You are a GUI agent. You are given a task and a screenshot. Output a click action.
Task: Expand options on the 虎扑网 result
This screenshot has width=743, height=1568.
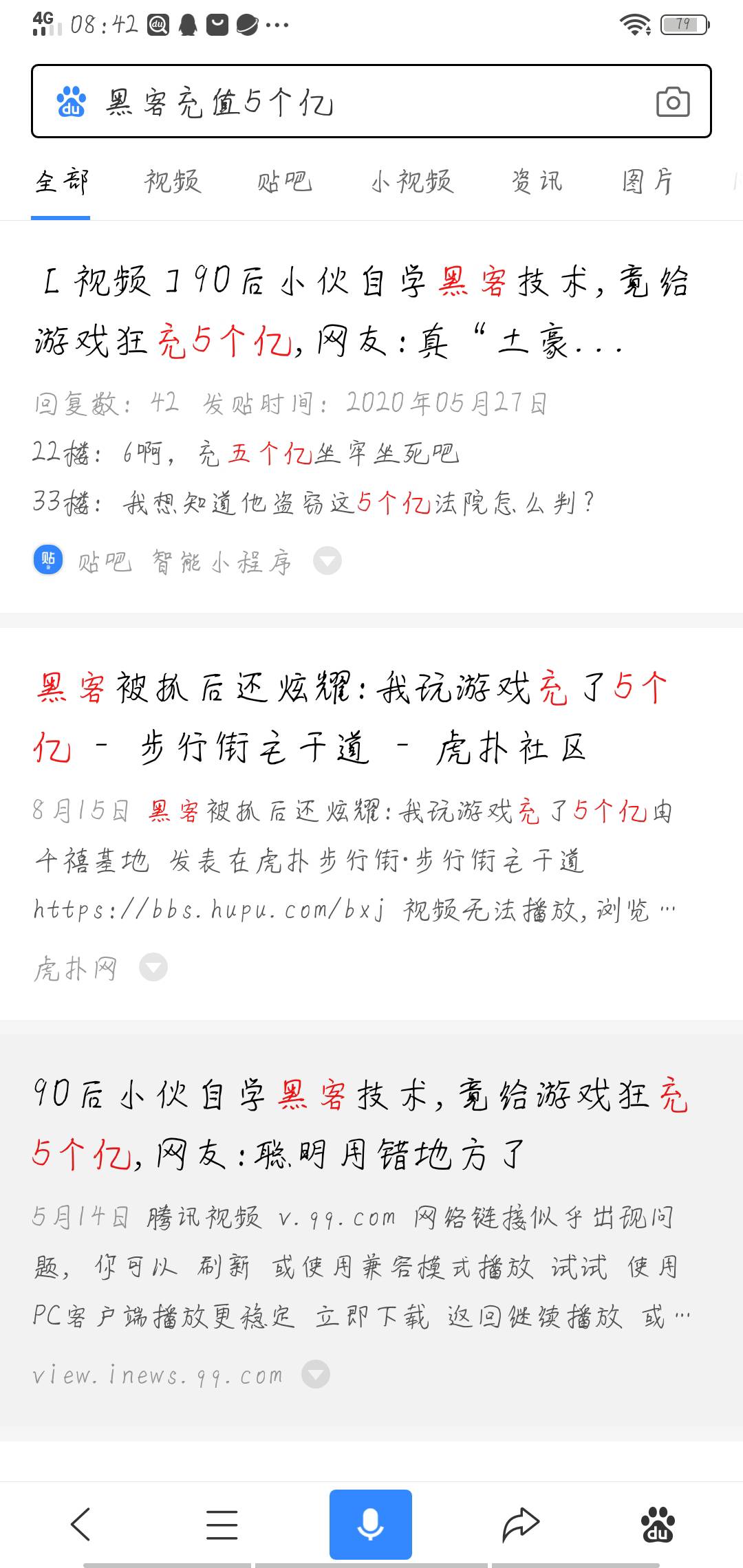(152, 967)
